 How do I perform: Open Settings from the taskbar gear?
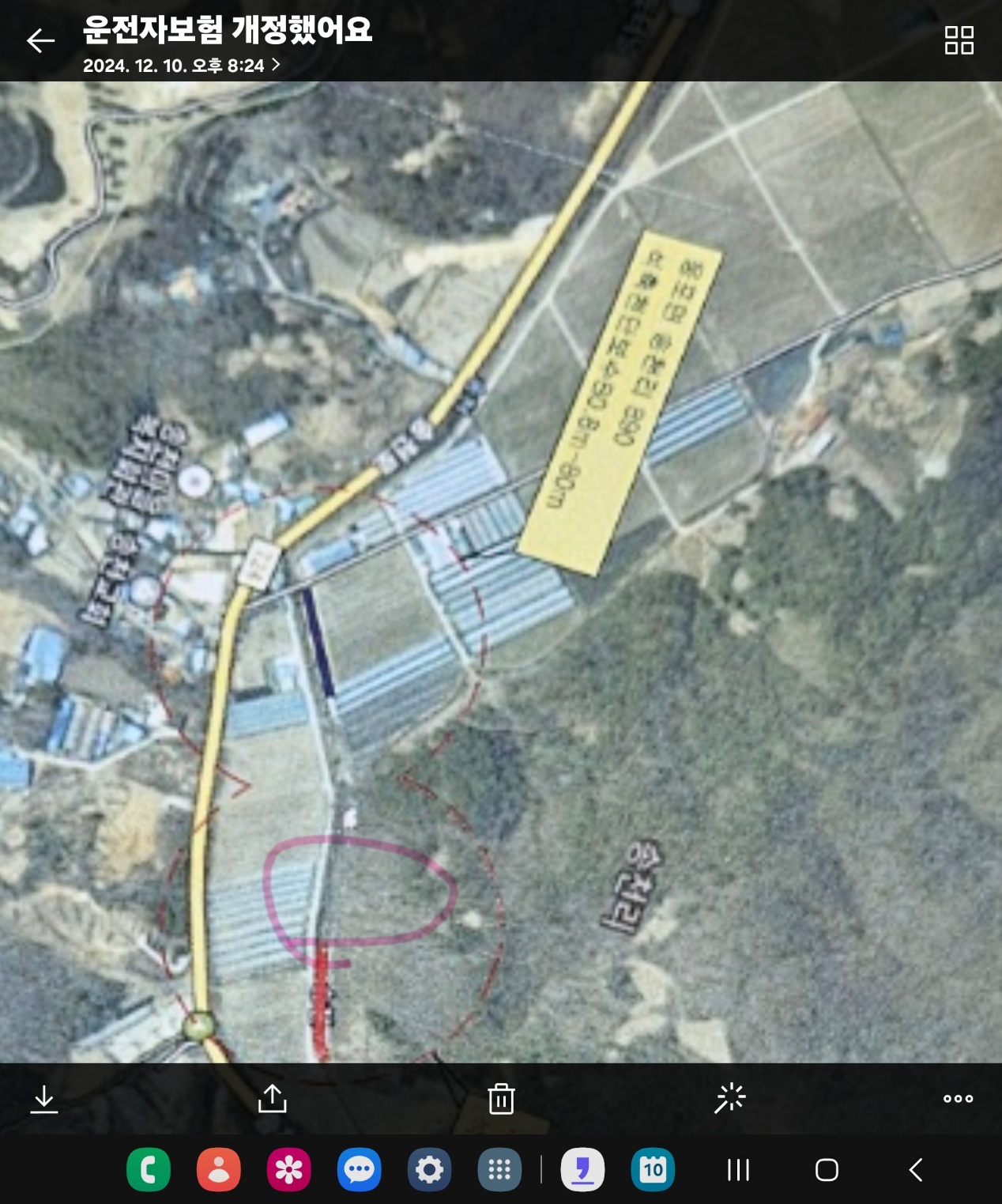[429, 1169]
